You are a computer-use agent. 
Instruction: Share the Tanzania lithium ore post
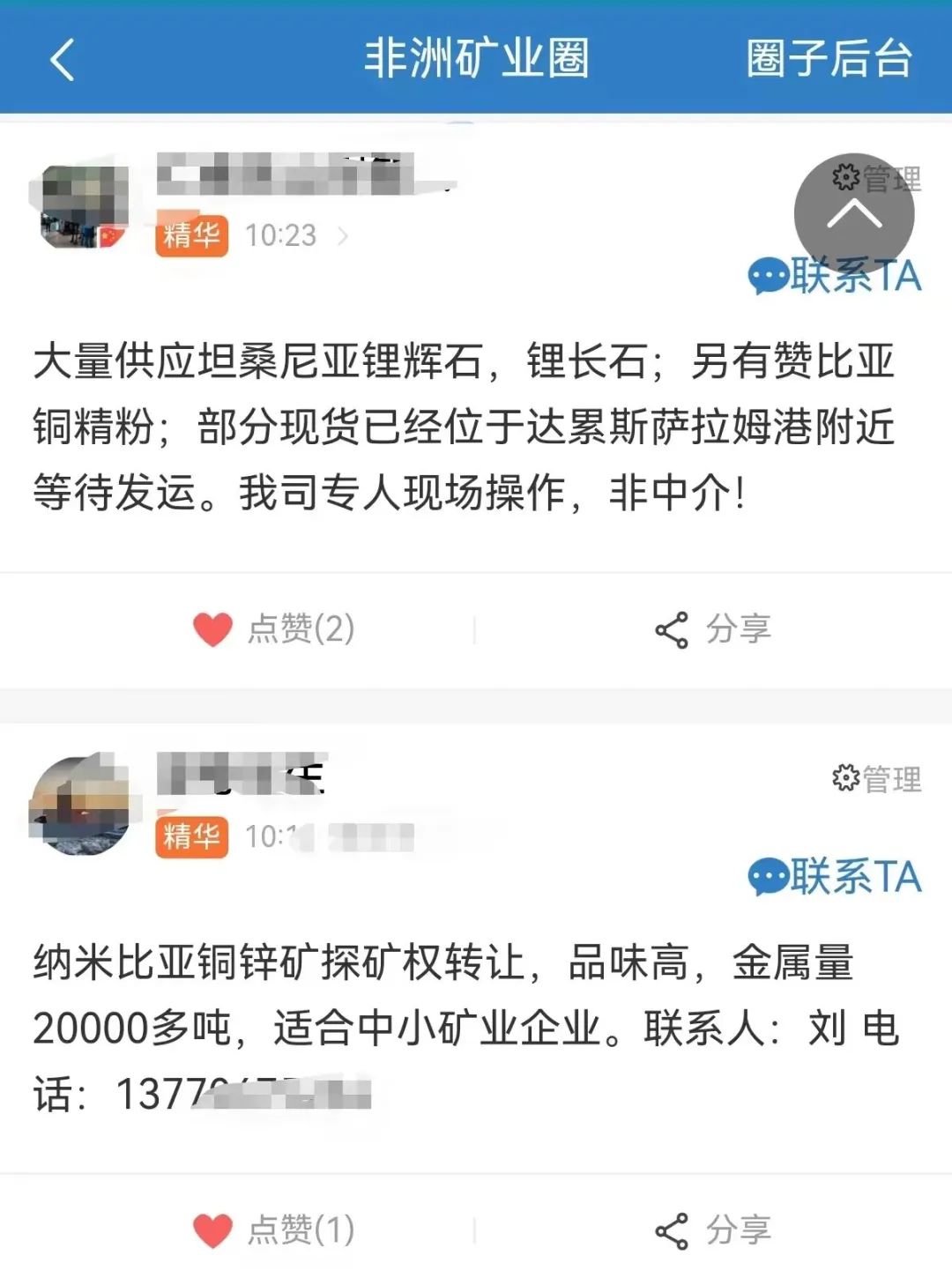point(712,629)
